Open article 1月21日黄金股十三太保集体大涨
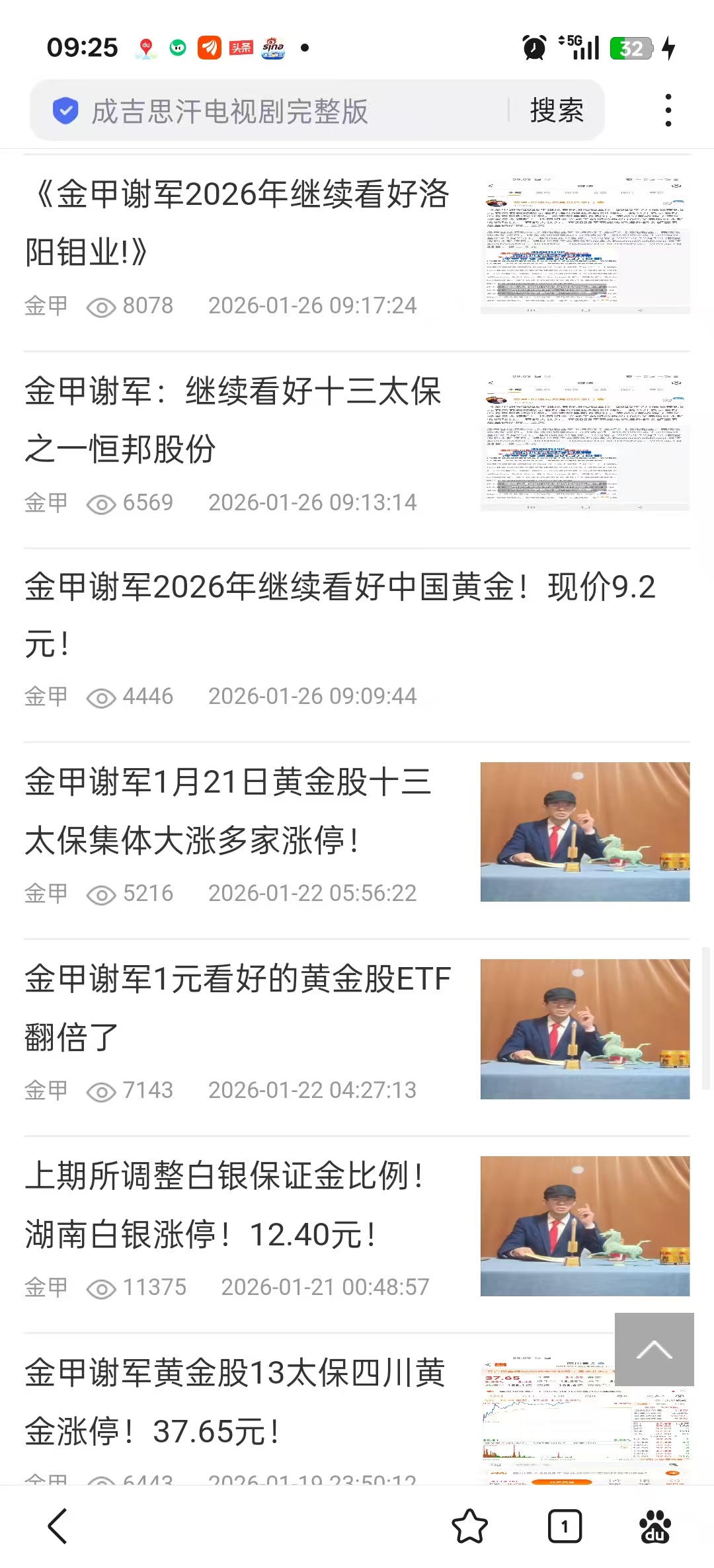The image size is (714, 1568). pos(229,811)
